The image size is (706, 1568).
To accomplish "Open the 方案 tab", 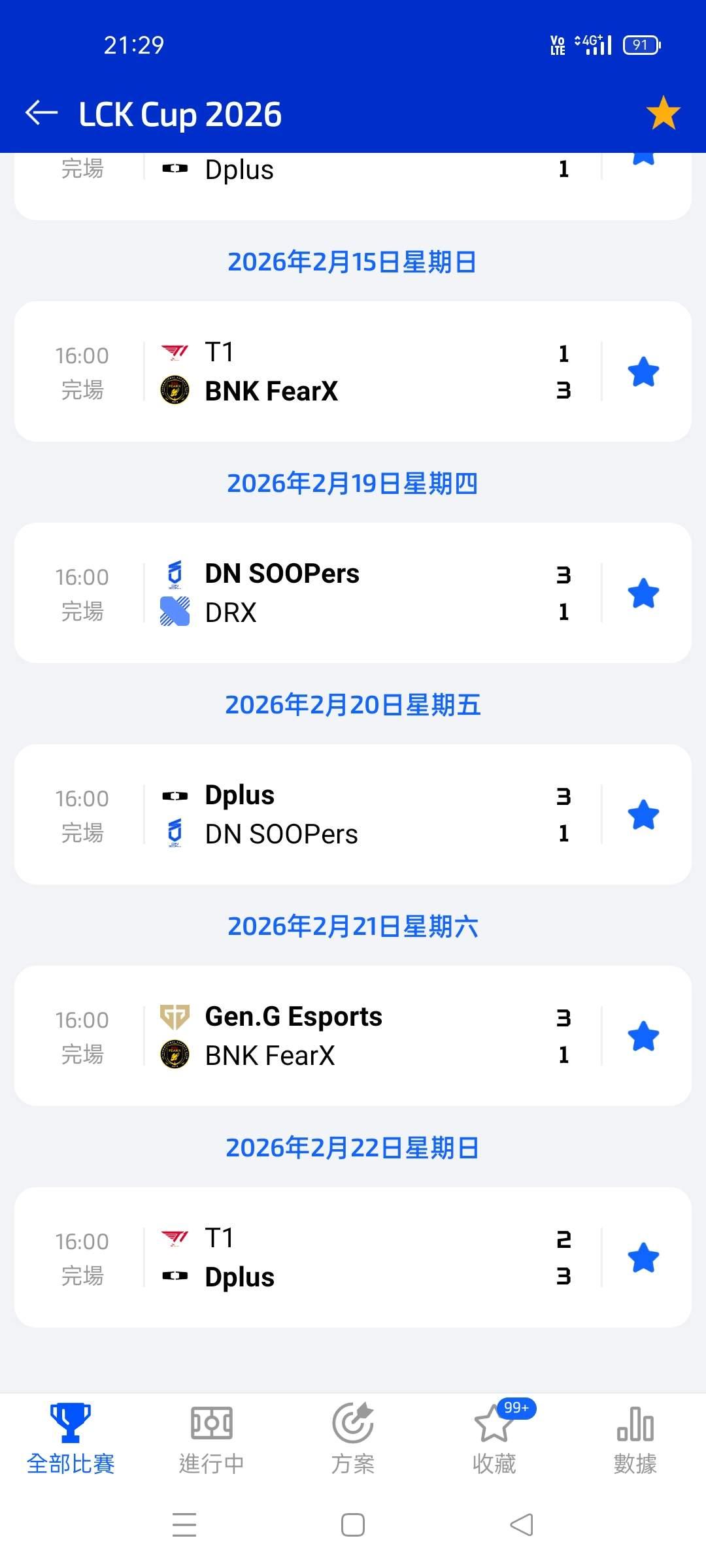I will (x=353, y=1439).
